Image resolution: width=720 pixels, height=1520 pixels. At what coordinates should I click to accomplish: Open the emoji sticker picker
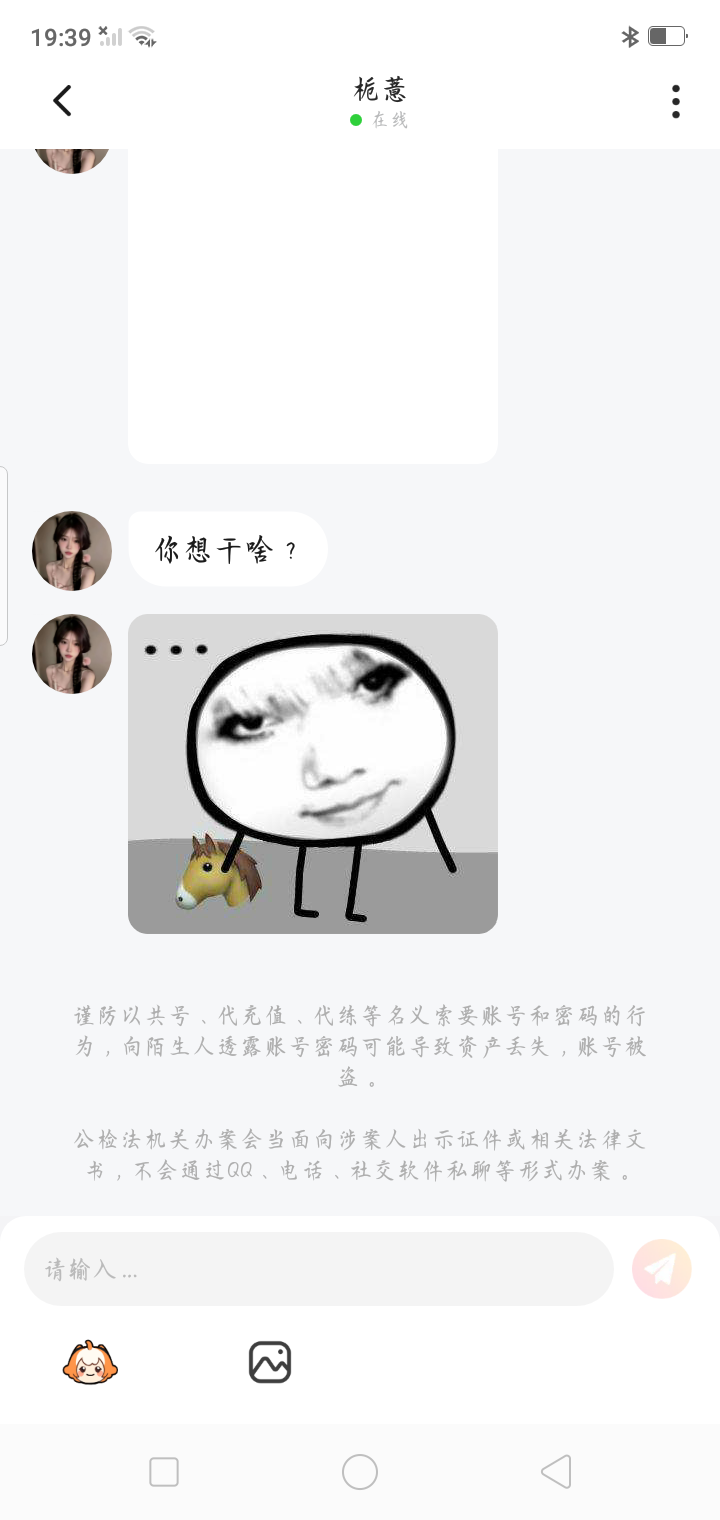click(x=91, y=1362)
